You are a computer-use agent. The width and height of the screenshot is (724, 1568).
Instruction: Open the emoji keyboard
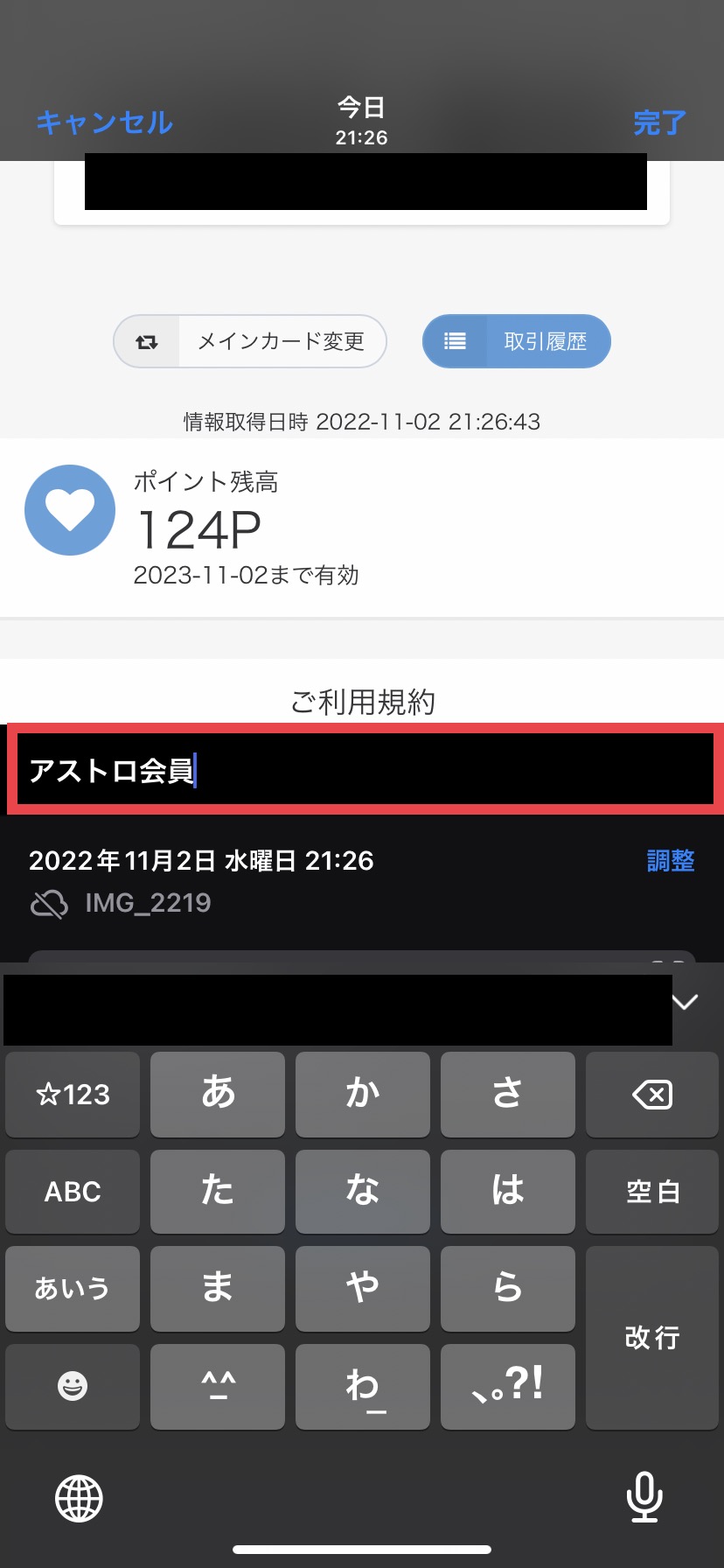(x=73, y=1386)
